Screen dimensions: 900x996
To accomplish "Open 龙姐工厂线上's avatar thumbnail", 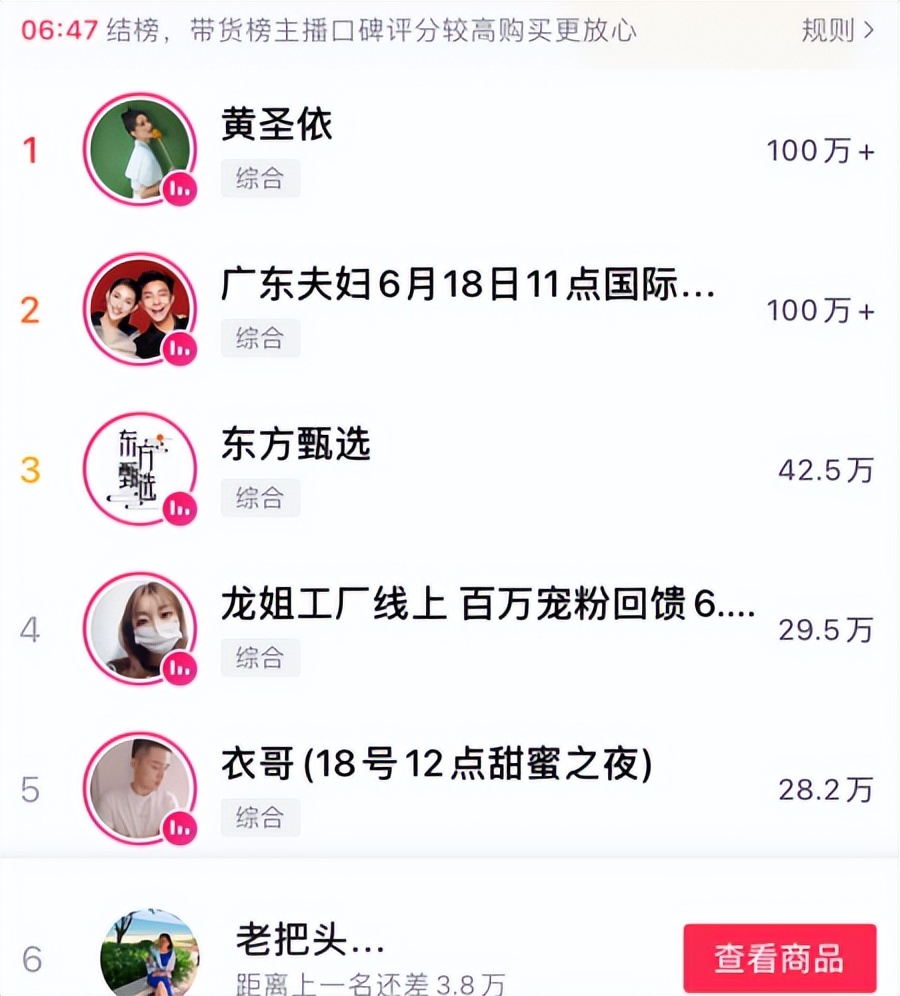I will pos(140,628).
